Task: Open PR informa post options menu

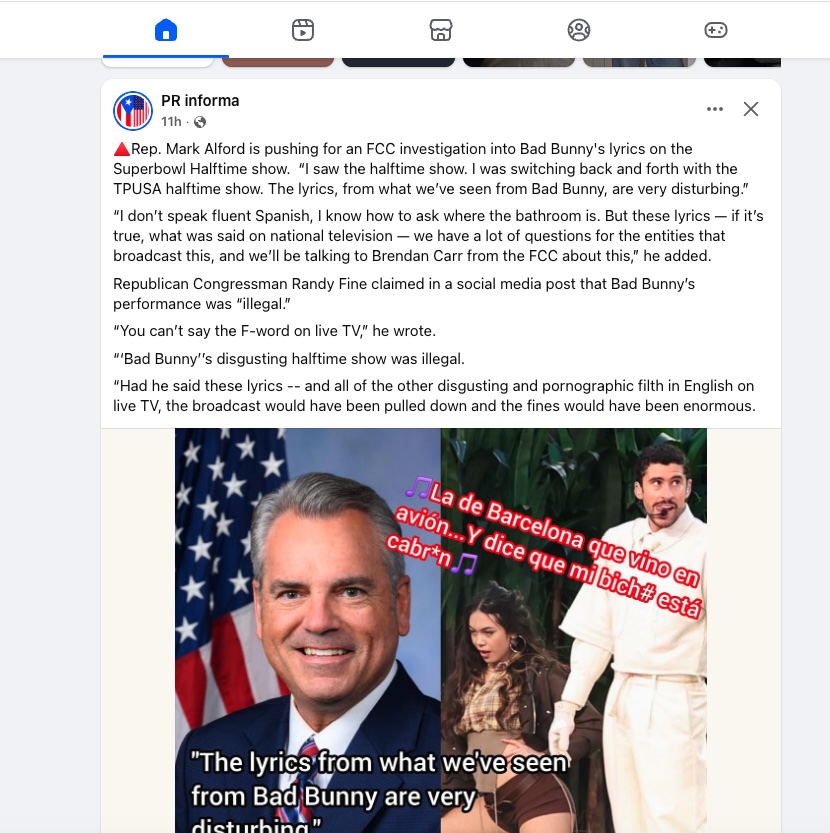Action: pyautogui.click(x=715, y=109)
